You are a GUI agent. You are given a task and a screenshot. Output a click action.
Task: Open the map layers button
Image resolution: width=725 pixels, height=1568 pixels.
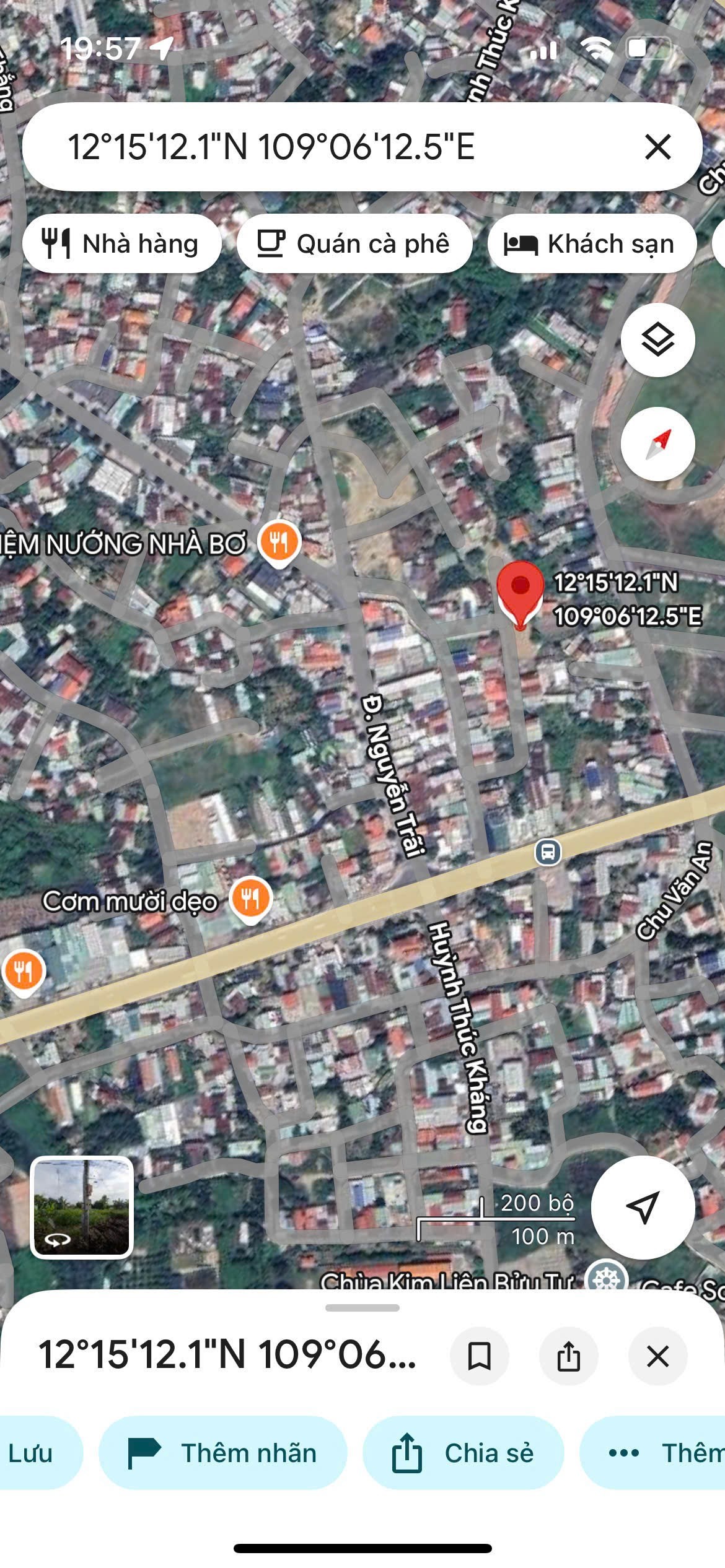(x=657, y=340)
